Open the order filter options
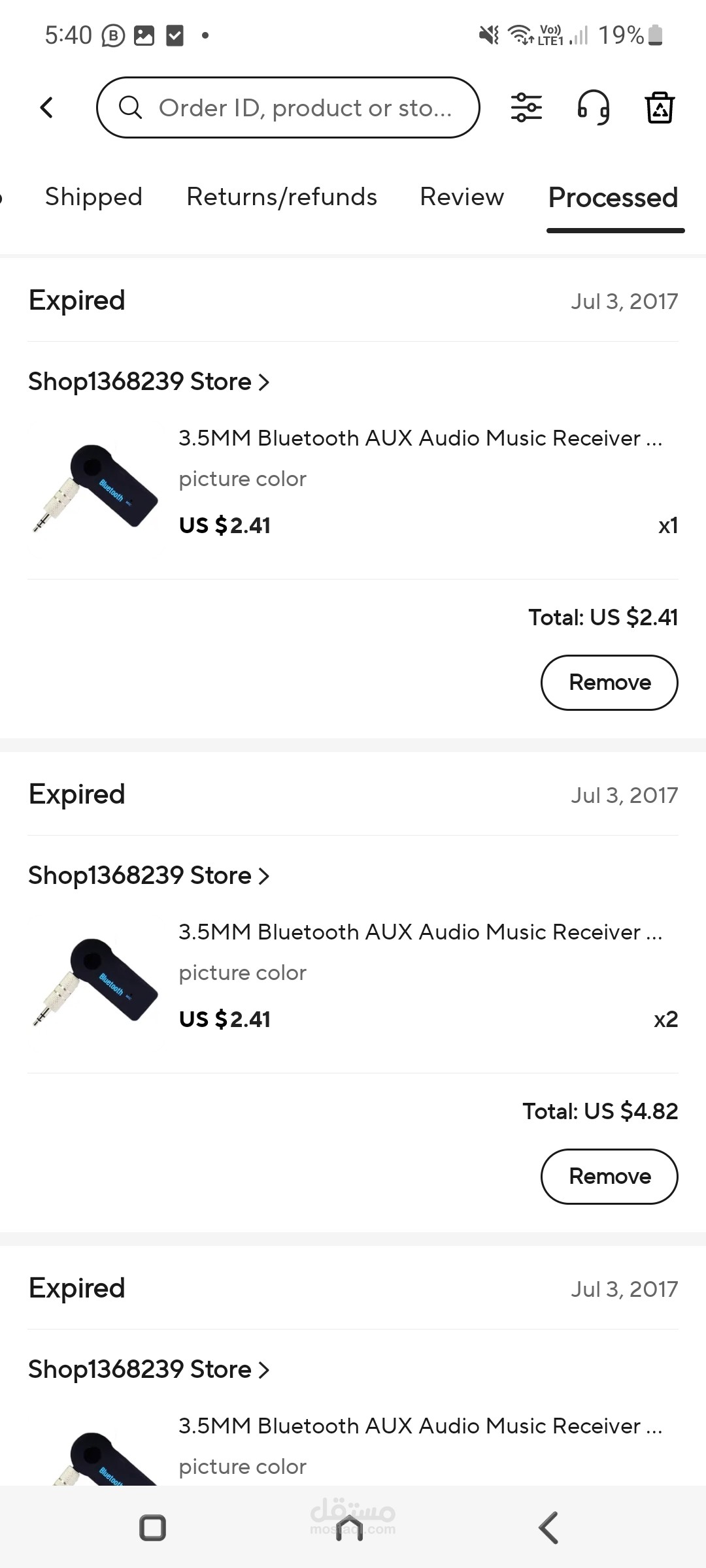Viewport: 706px width, 1568px height. pyautogui.click(x=526, y=107)
